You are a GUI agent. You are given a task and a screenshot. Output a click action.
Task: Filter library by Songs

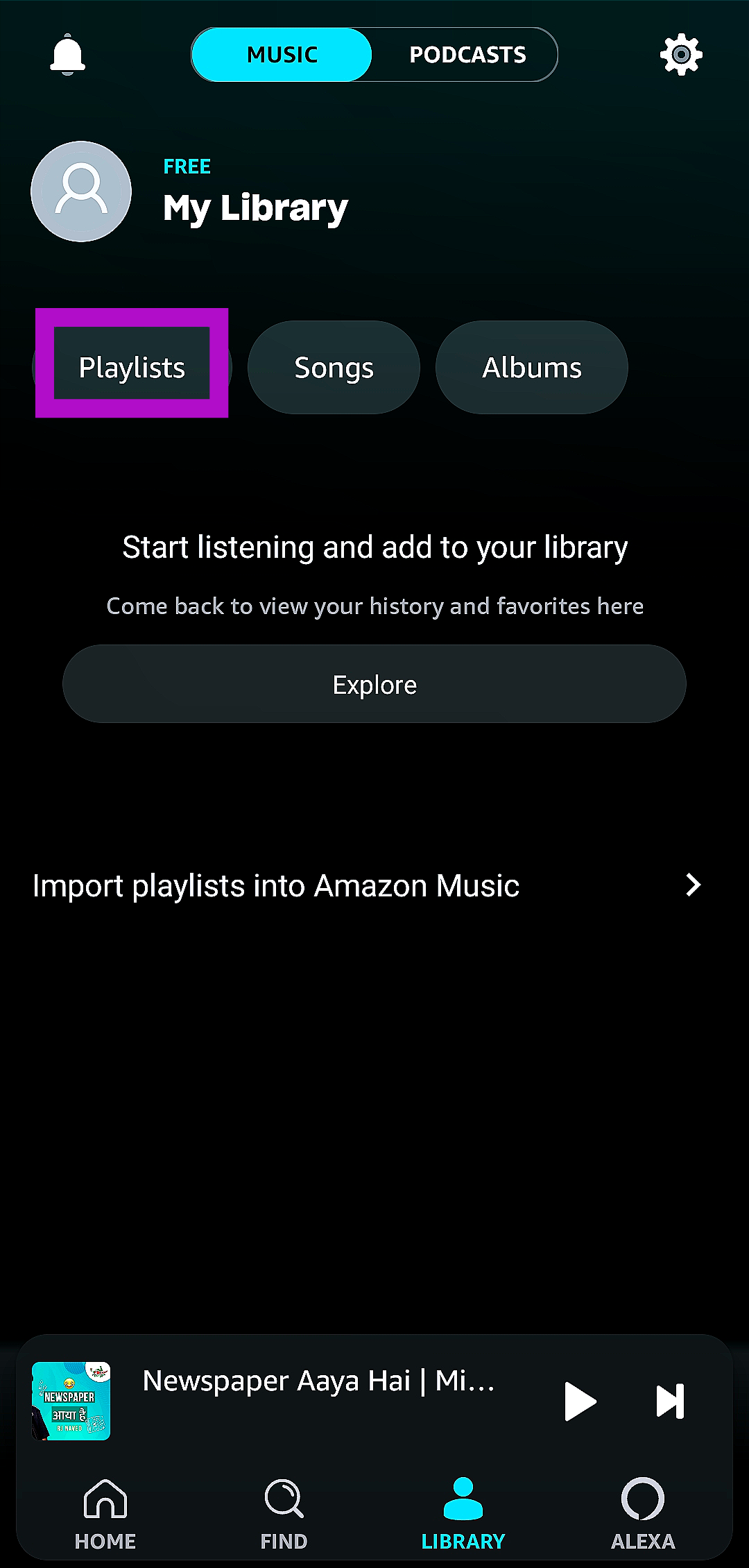(x=334, y=367)
